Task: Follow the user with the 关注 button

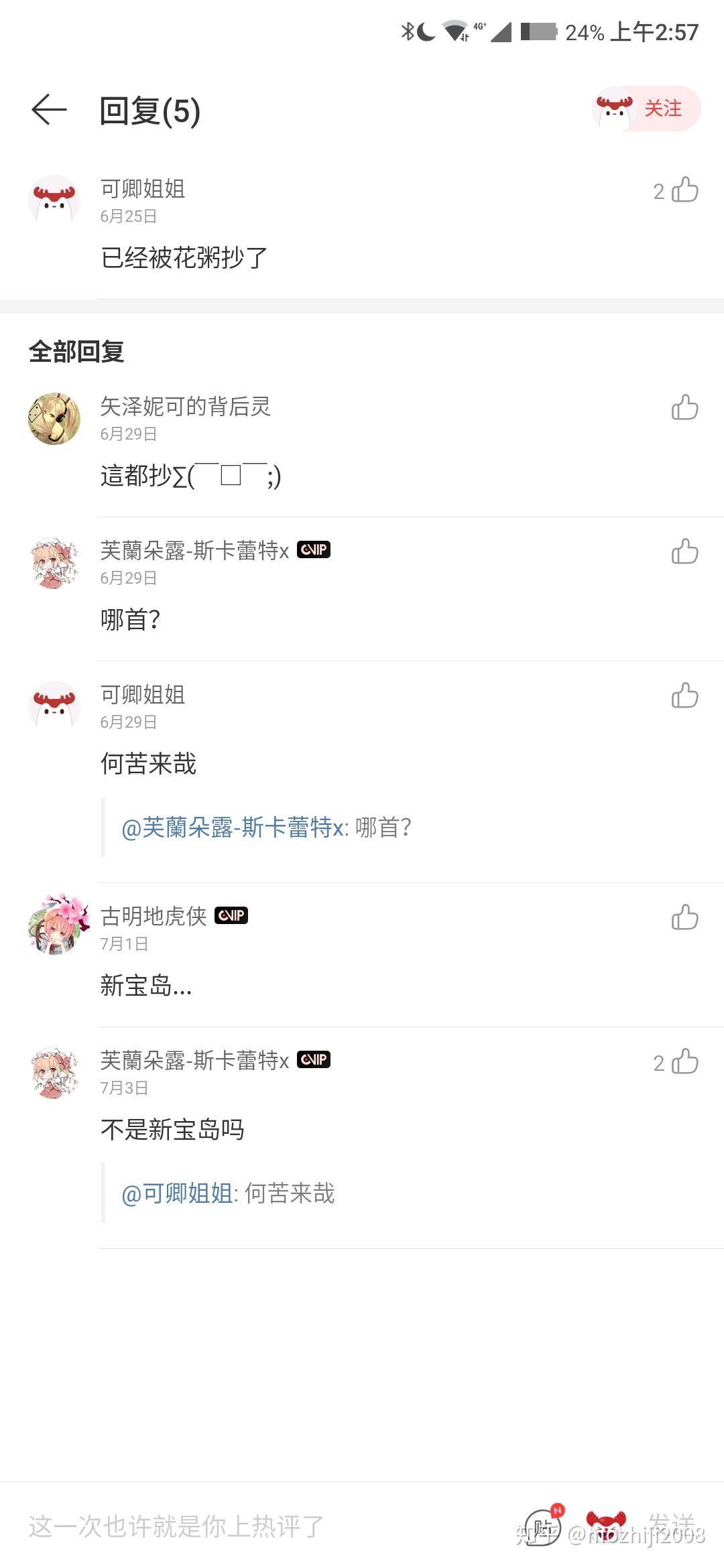Action: tap(647, 109)
